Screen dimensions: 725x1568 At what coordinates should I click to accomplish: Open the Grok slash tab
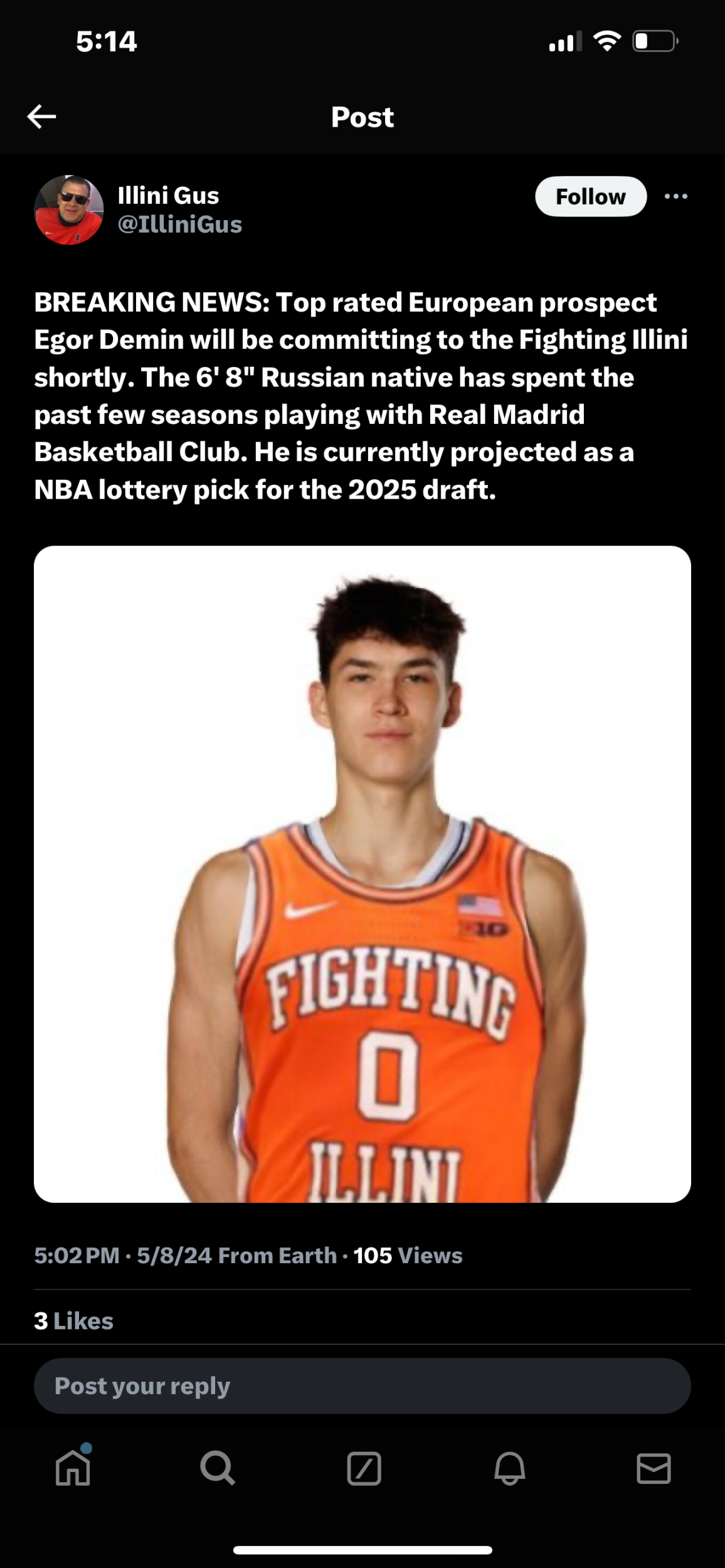(x=364, y=1469)
